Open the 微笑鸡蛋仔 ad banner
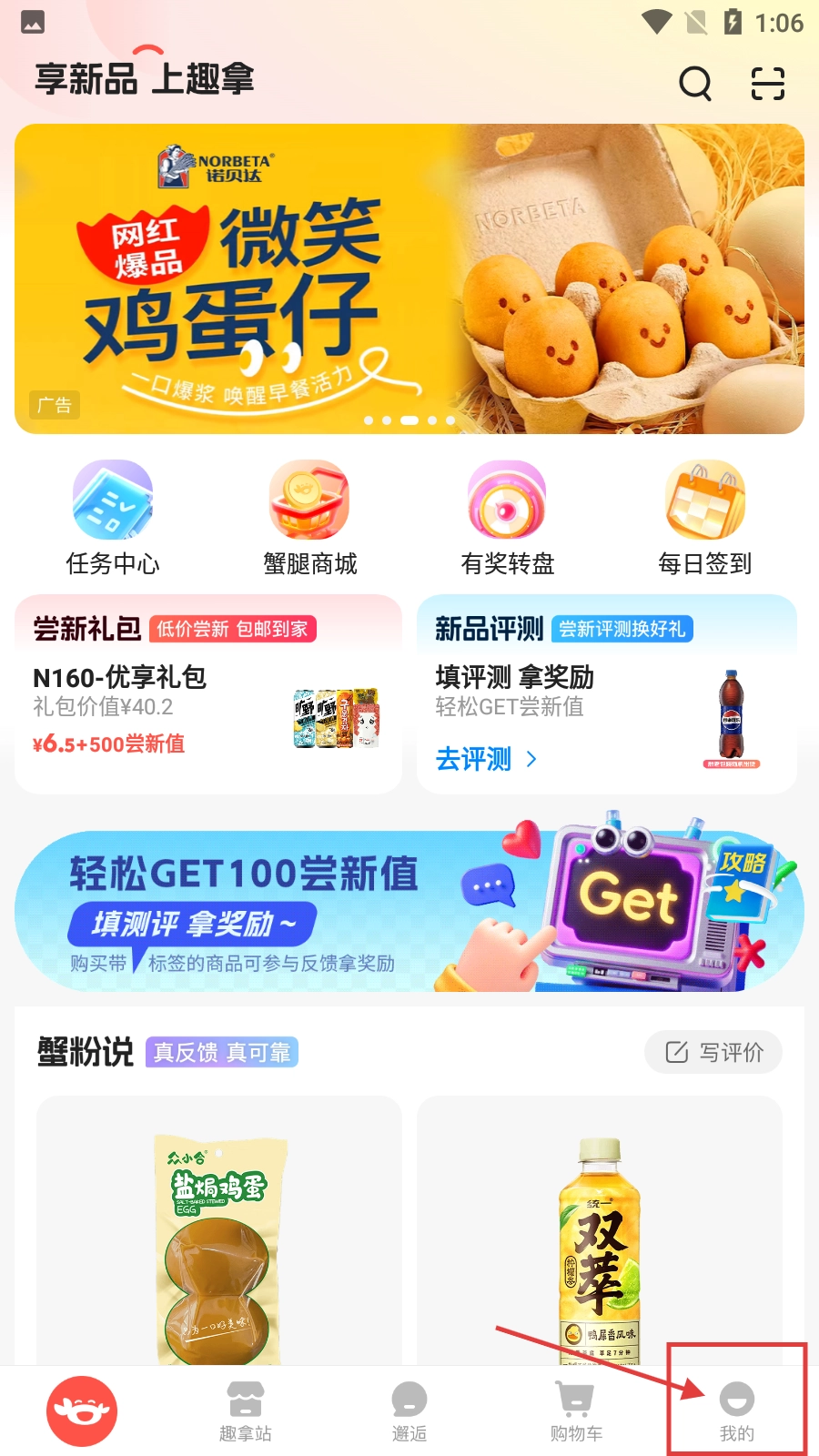Image resolution: width=819 pixels, height=1456 pixels. click(409, 278)
